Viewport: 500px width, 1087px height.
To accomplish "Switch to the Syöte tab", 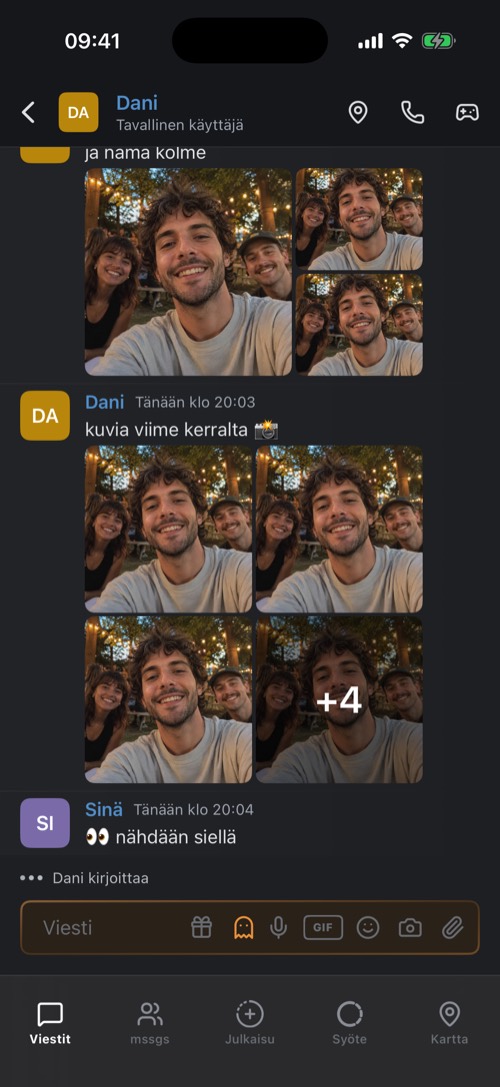I will (x=350, y=1024).
